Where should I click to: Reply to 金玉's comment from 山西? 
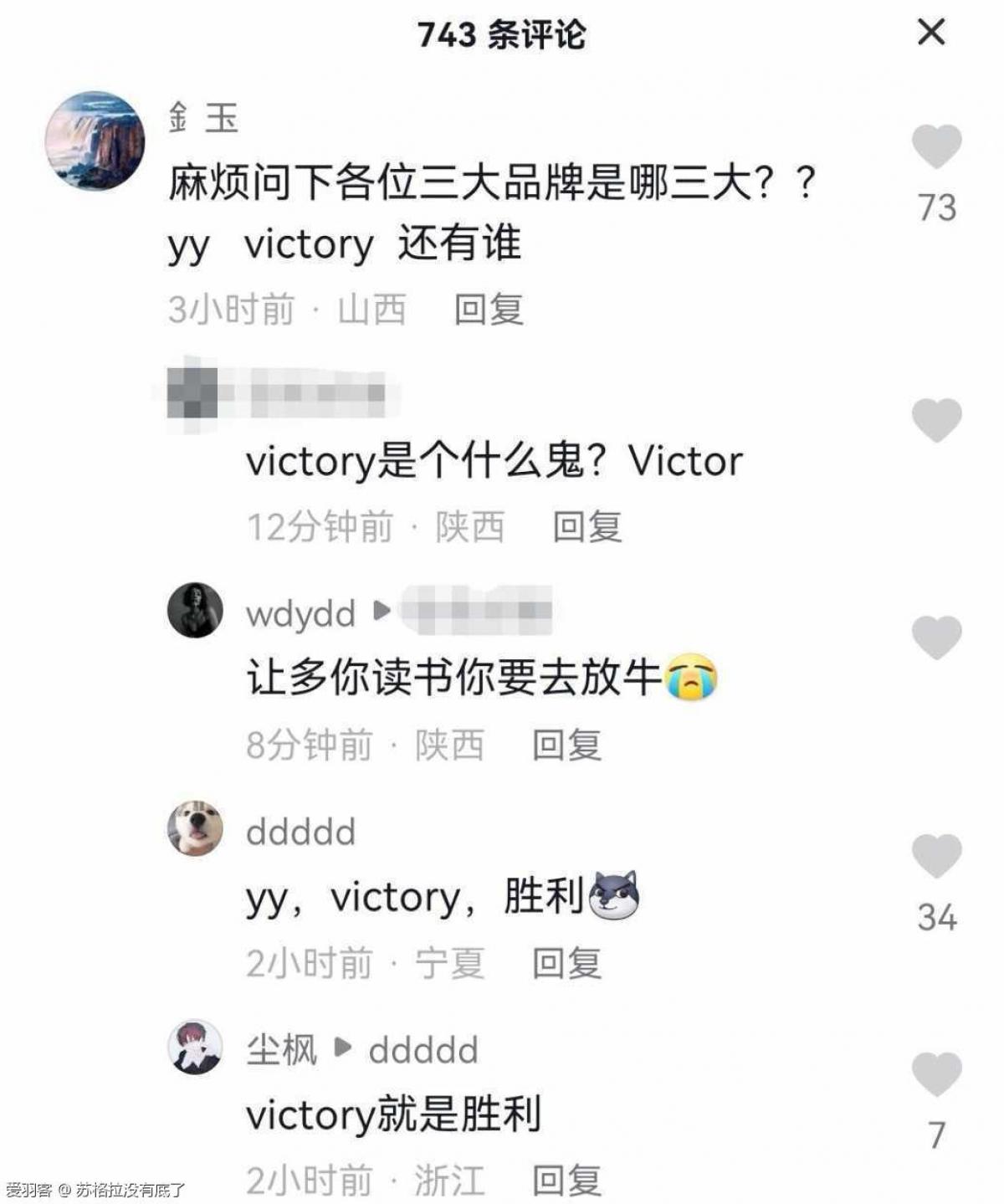(x=489, y=310)
